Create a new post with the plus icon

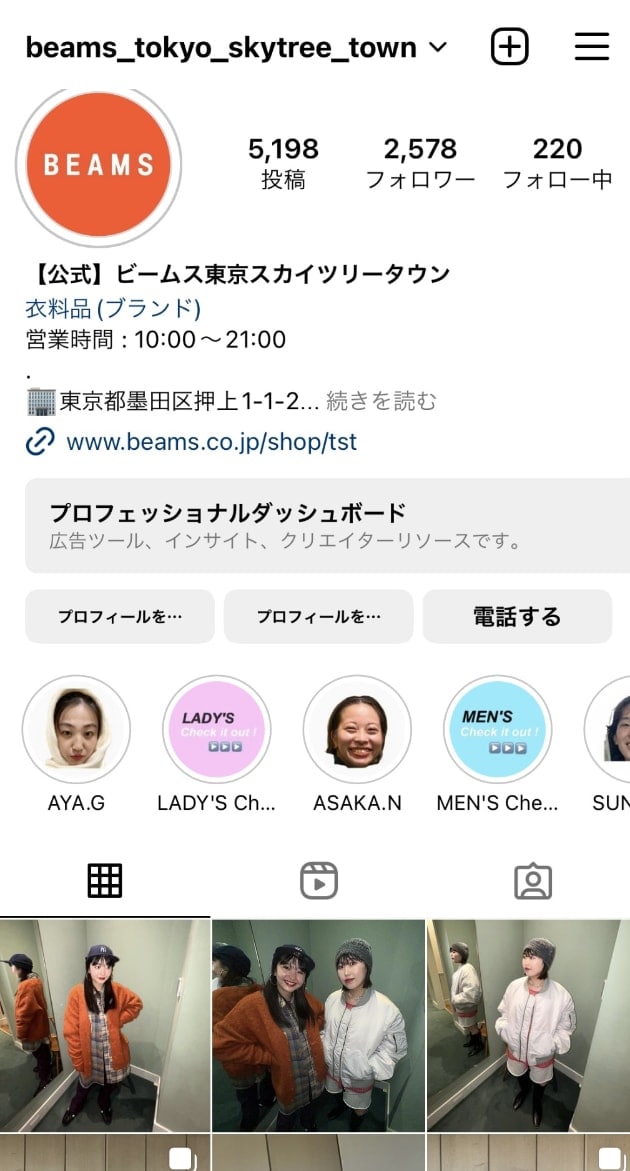[509, 47]
